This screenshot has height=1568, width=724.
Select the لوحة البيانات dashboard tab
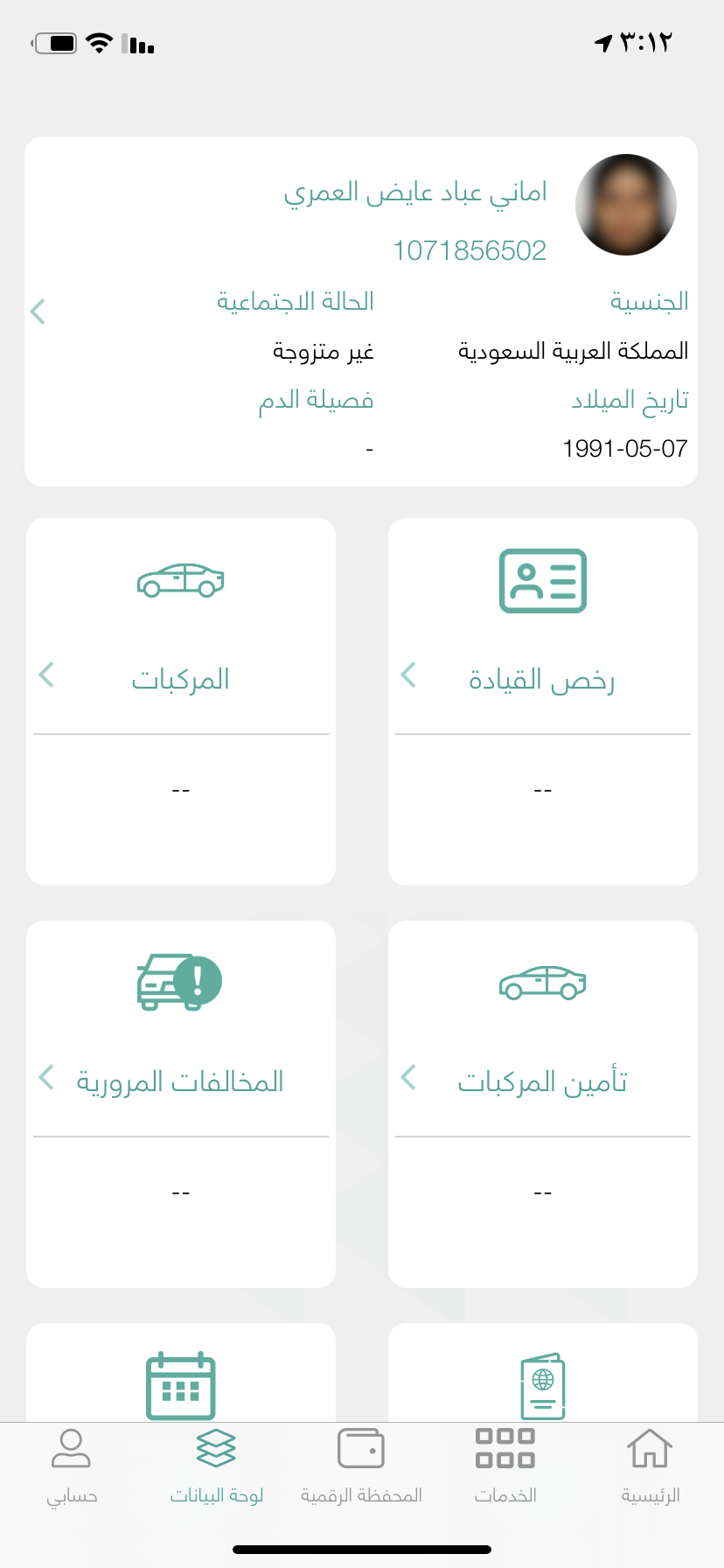tap(216, 1465)
